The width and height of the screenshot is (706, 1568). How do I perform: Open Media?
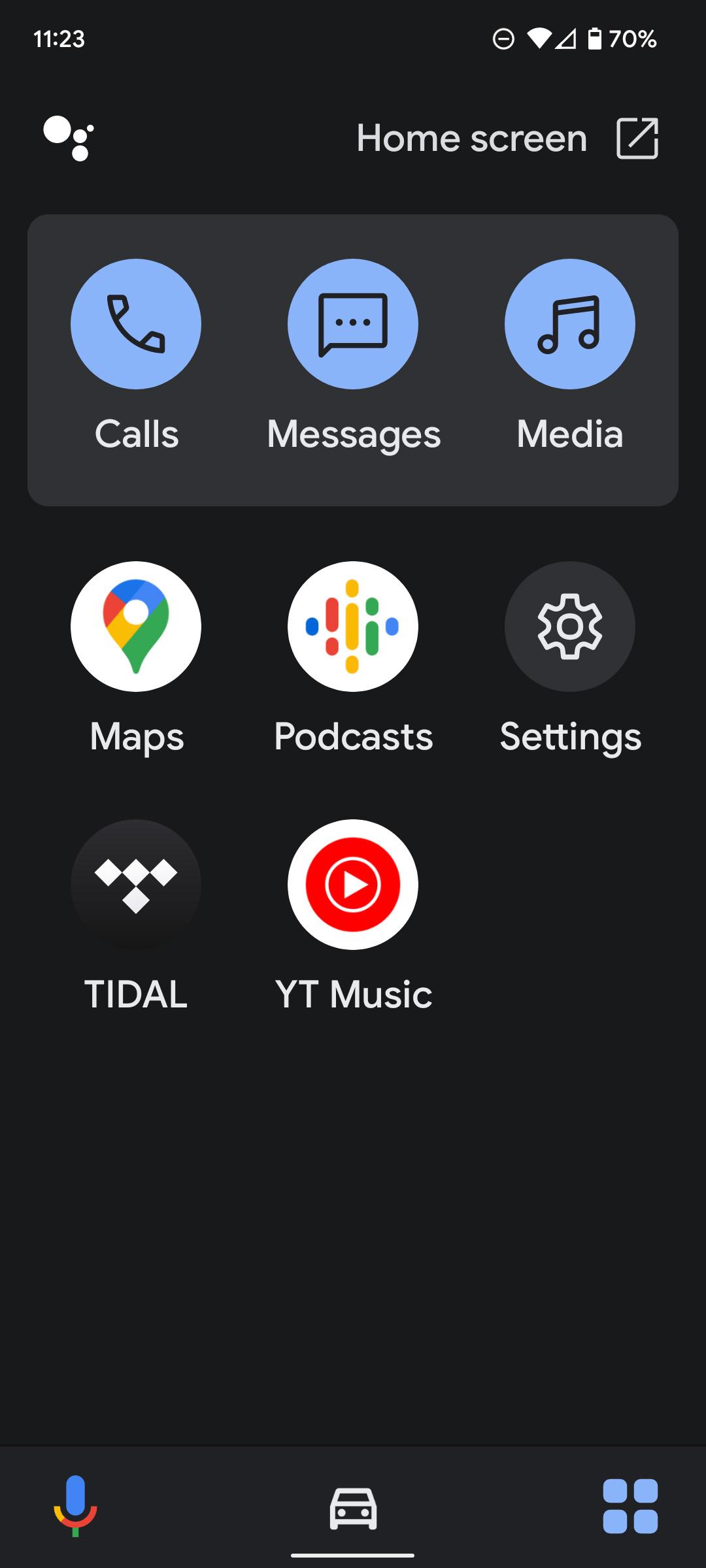(x=569, y=325)
